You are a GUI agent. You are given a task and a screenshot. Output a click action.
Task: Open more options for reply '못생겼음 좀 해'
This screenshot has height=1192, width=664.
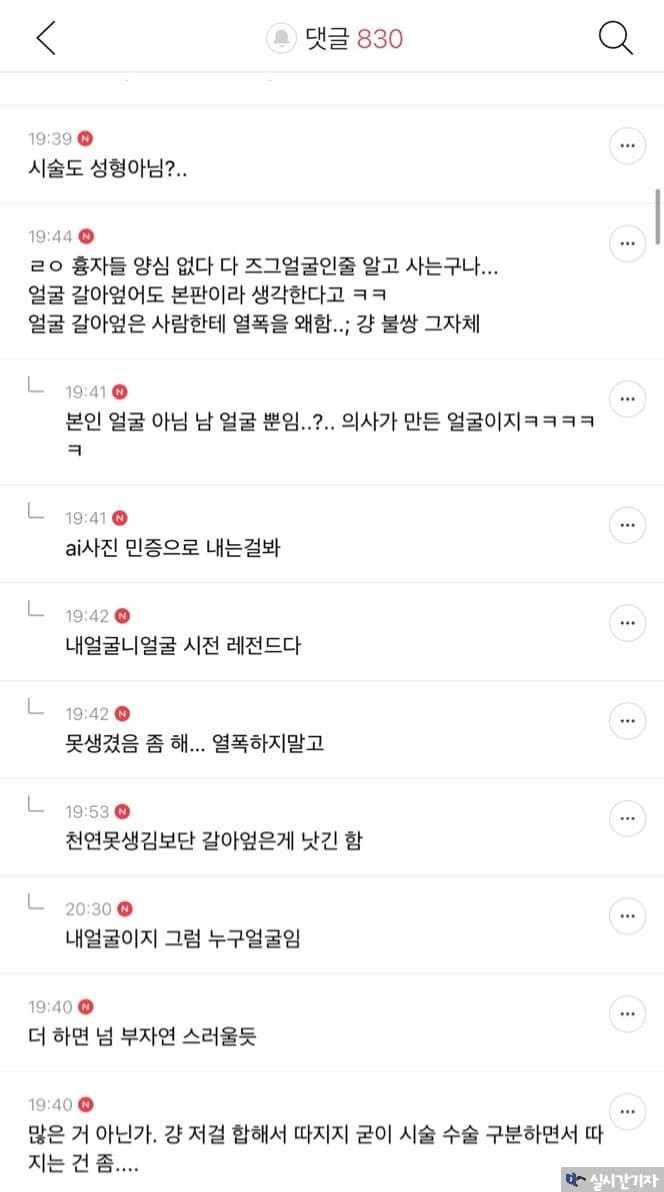coord(627,720)
